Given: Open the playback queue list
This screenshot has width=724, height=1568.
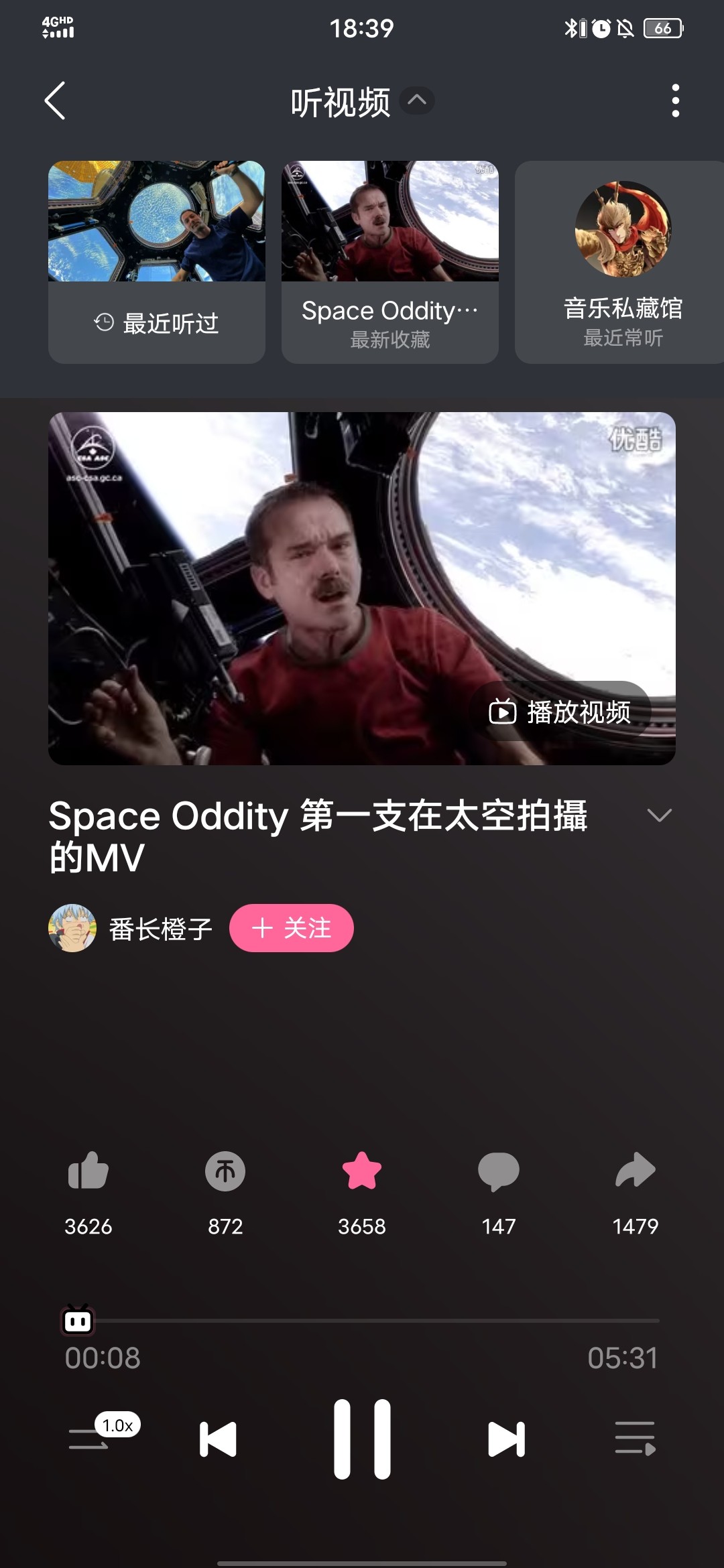Looking at the screenshot, I should tap(635, 1439).
